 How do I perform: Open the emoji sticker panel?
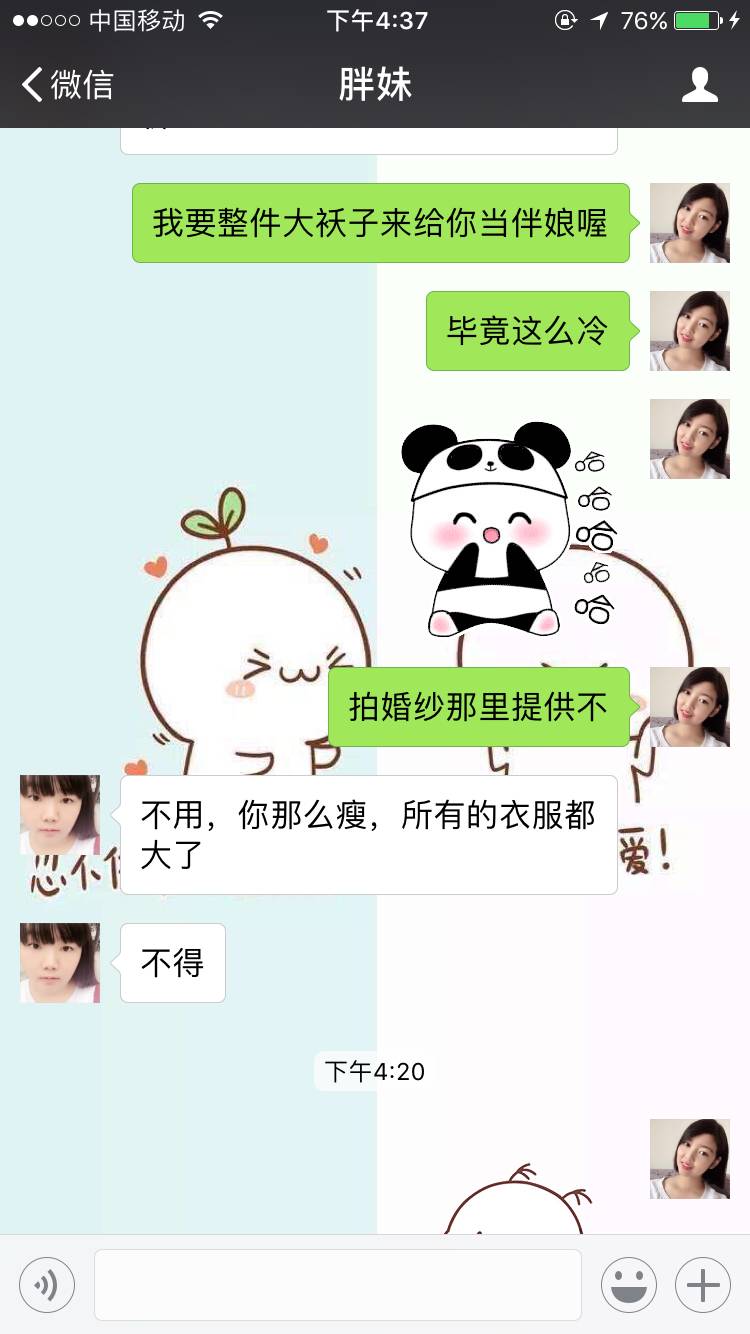pyautogui.click(x=628, y=1285)
